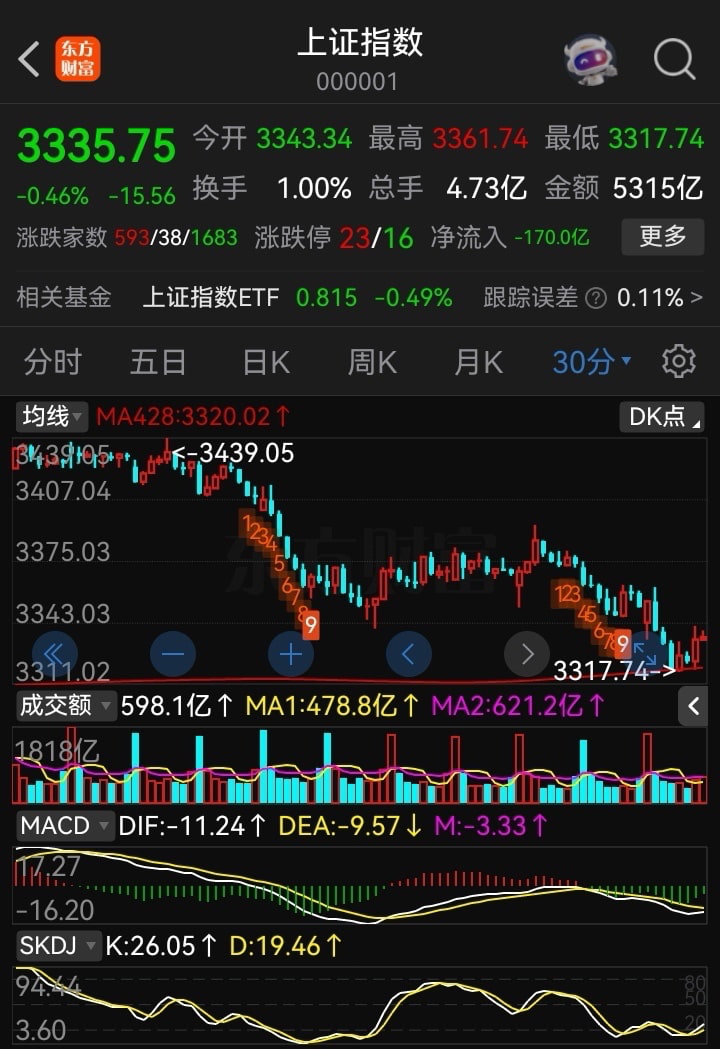The height and width of the screenshot is (1049, 720).
Task: Change the SKDJ indicator dropdown
Action: point(60,945)
